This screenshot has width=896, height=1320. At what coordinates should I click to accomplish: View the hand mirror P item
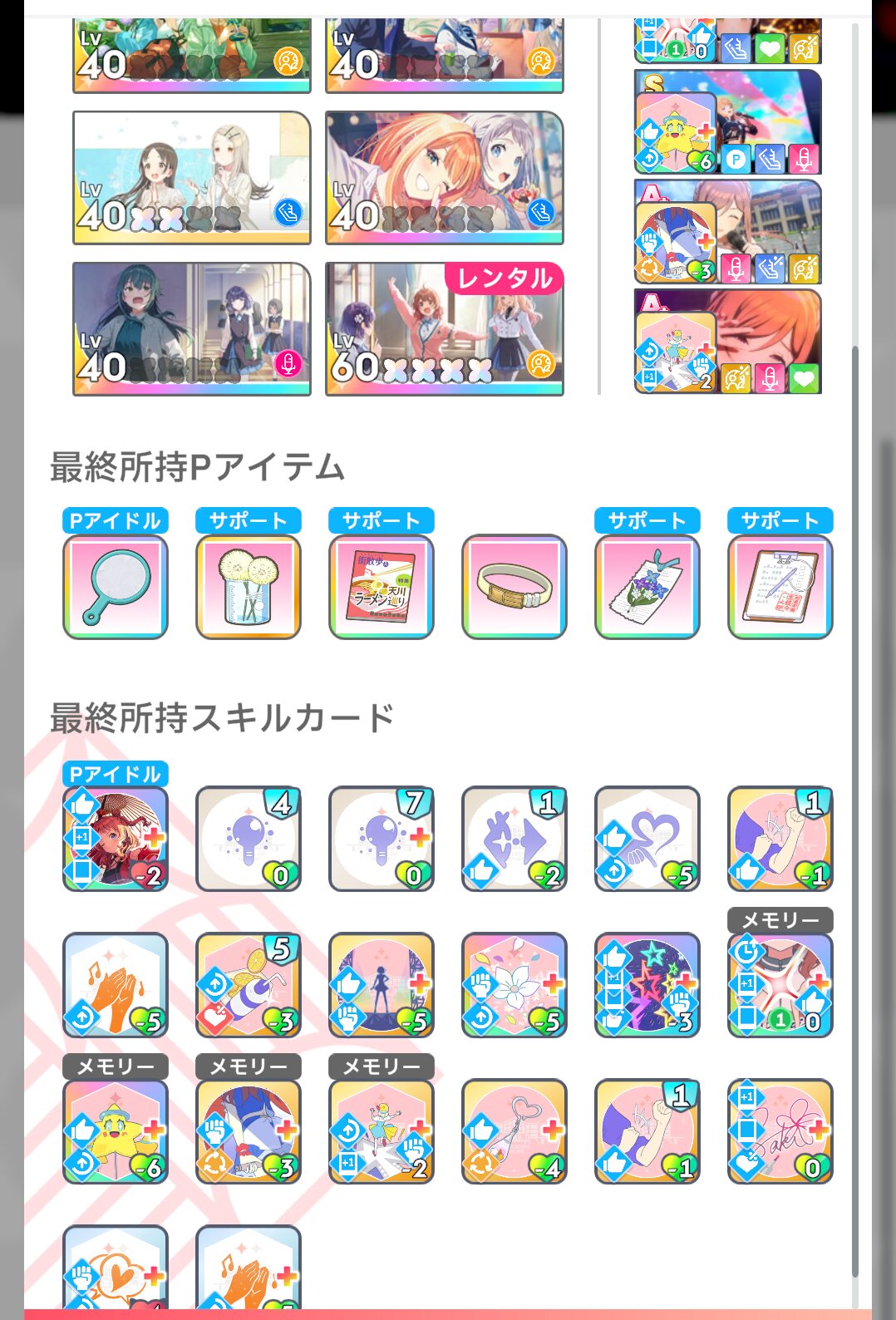(x=116, y=587)
